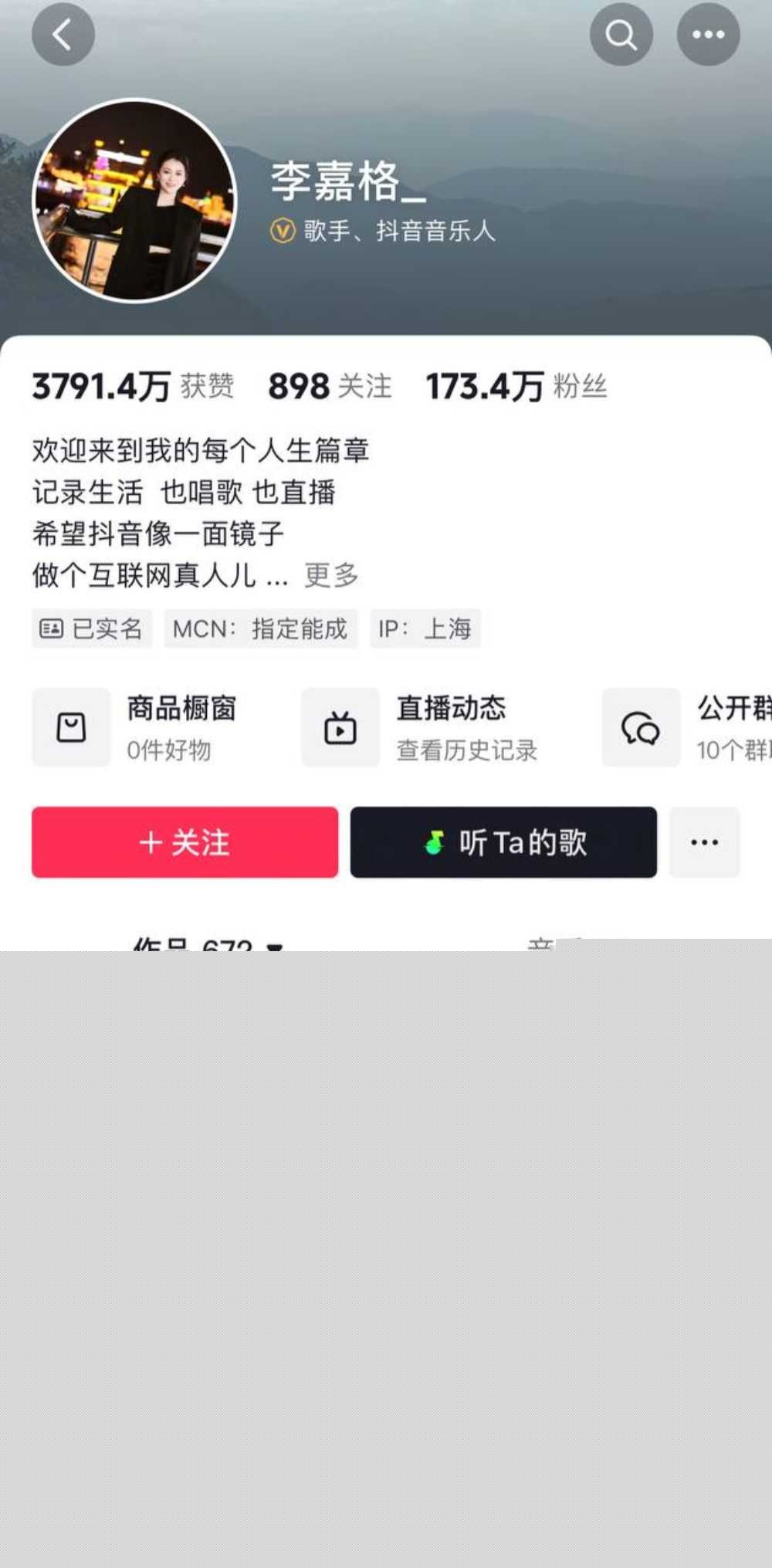
Task: Expand the bio with 更多
Action: coord(331,575)
